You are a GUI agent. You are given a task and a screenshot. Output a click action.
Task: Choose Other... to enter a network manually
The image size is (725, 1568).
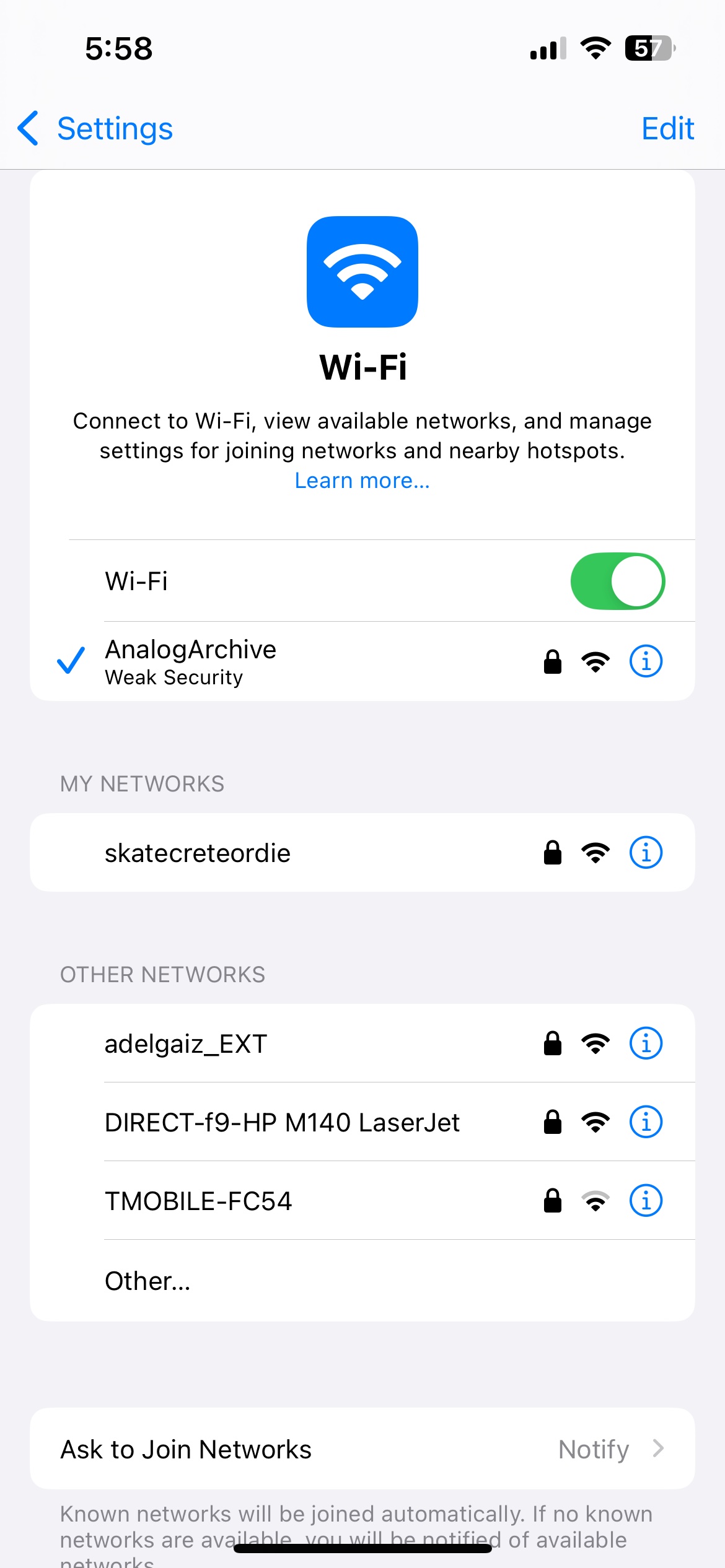147,1281
